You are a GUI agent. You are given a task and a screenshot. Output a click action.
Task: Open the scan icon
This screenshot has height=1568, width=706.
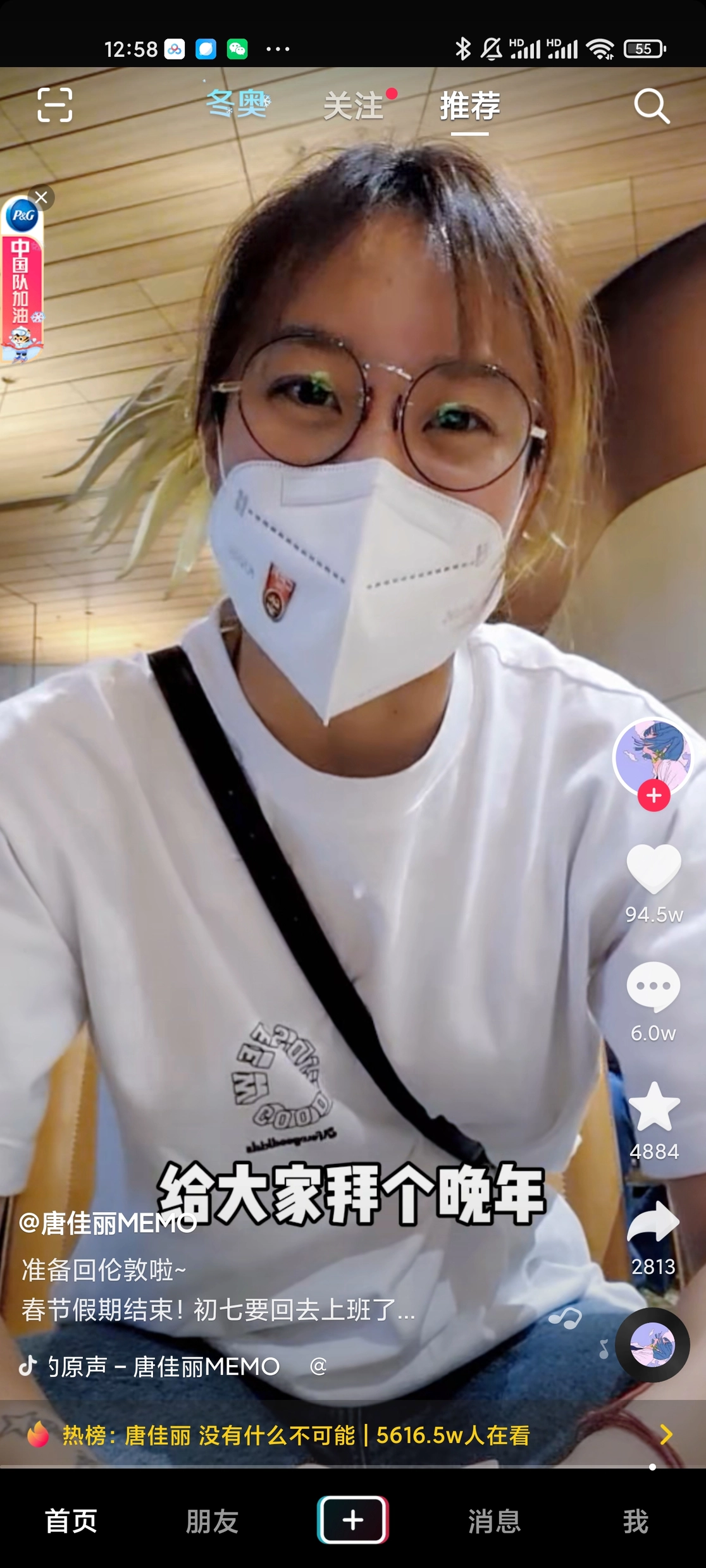pos(54,105)
